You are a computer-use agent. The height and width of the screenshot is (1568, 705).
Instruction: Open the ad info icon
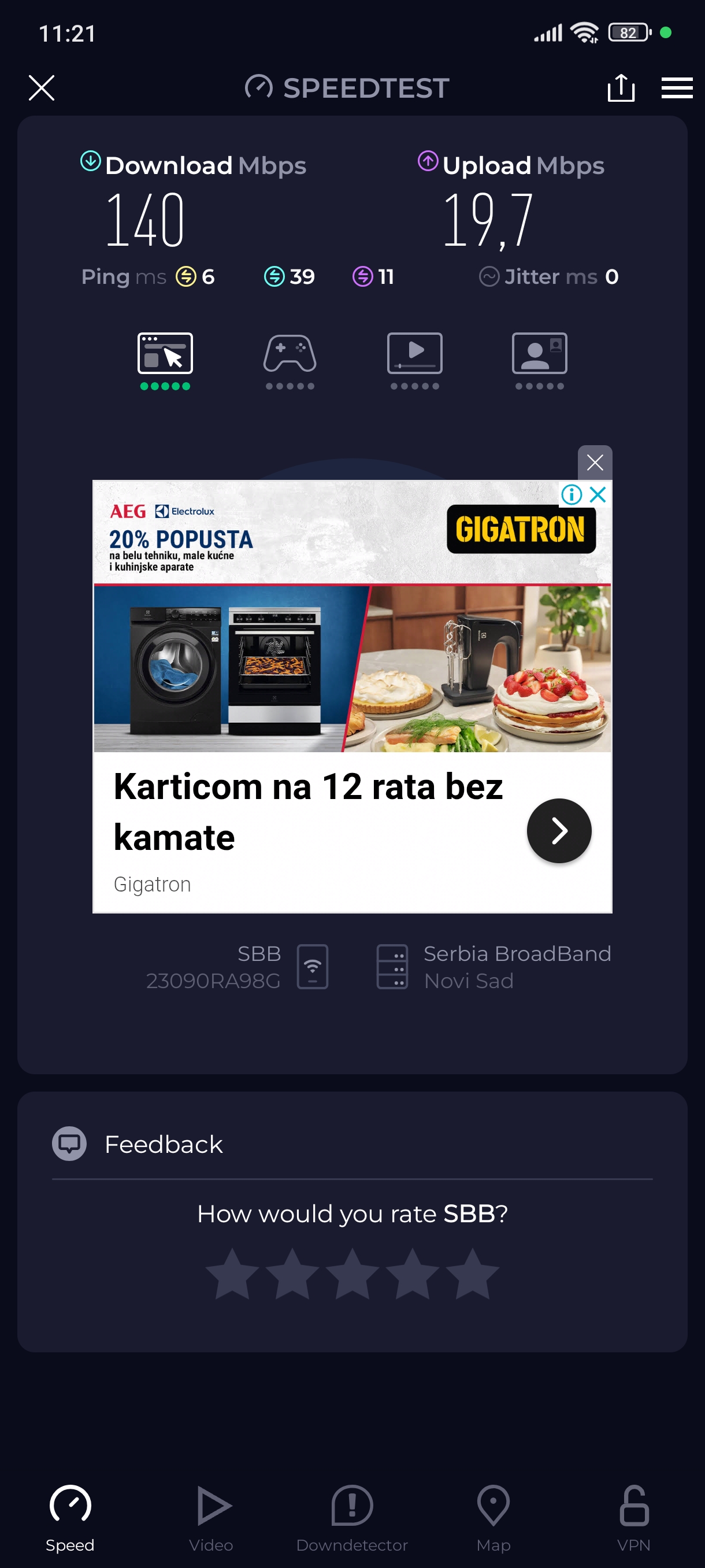[x=571, y=494]
